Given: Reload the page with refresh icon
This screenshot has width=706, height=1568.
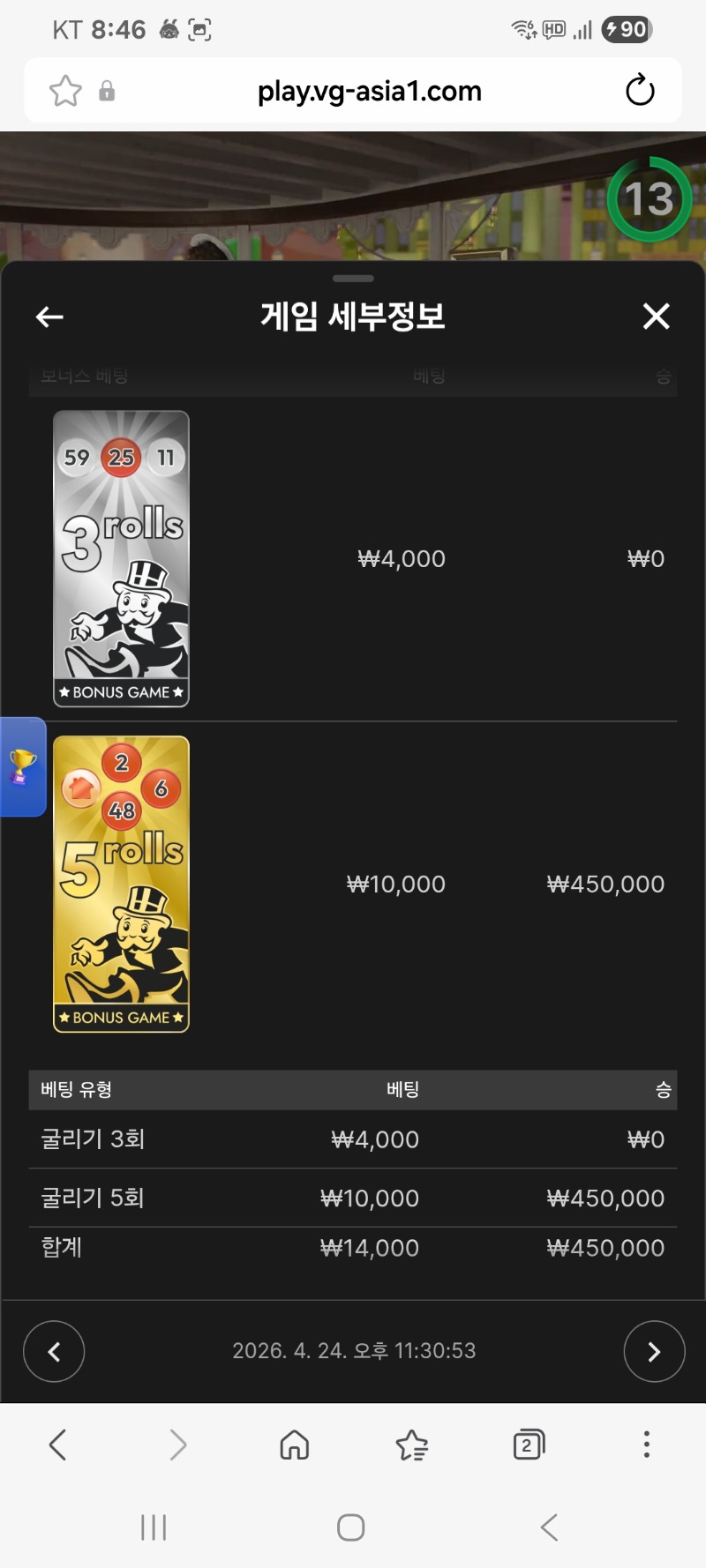Looking at the screenshot, I should click(640, 90).
